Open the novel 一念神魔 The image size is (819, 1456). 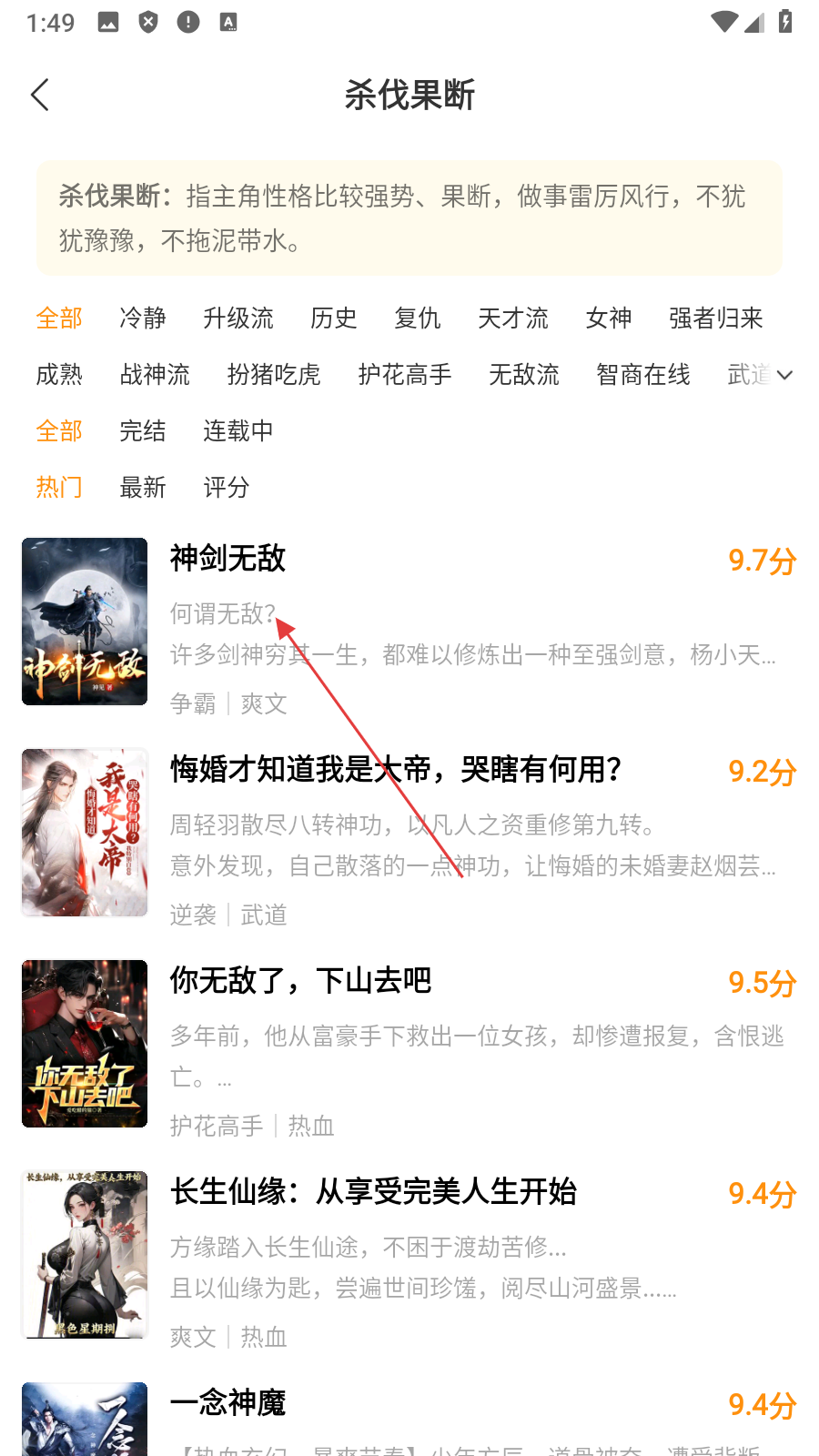tap(228, 1403)
